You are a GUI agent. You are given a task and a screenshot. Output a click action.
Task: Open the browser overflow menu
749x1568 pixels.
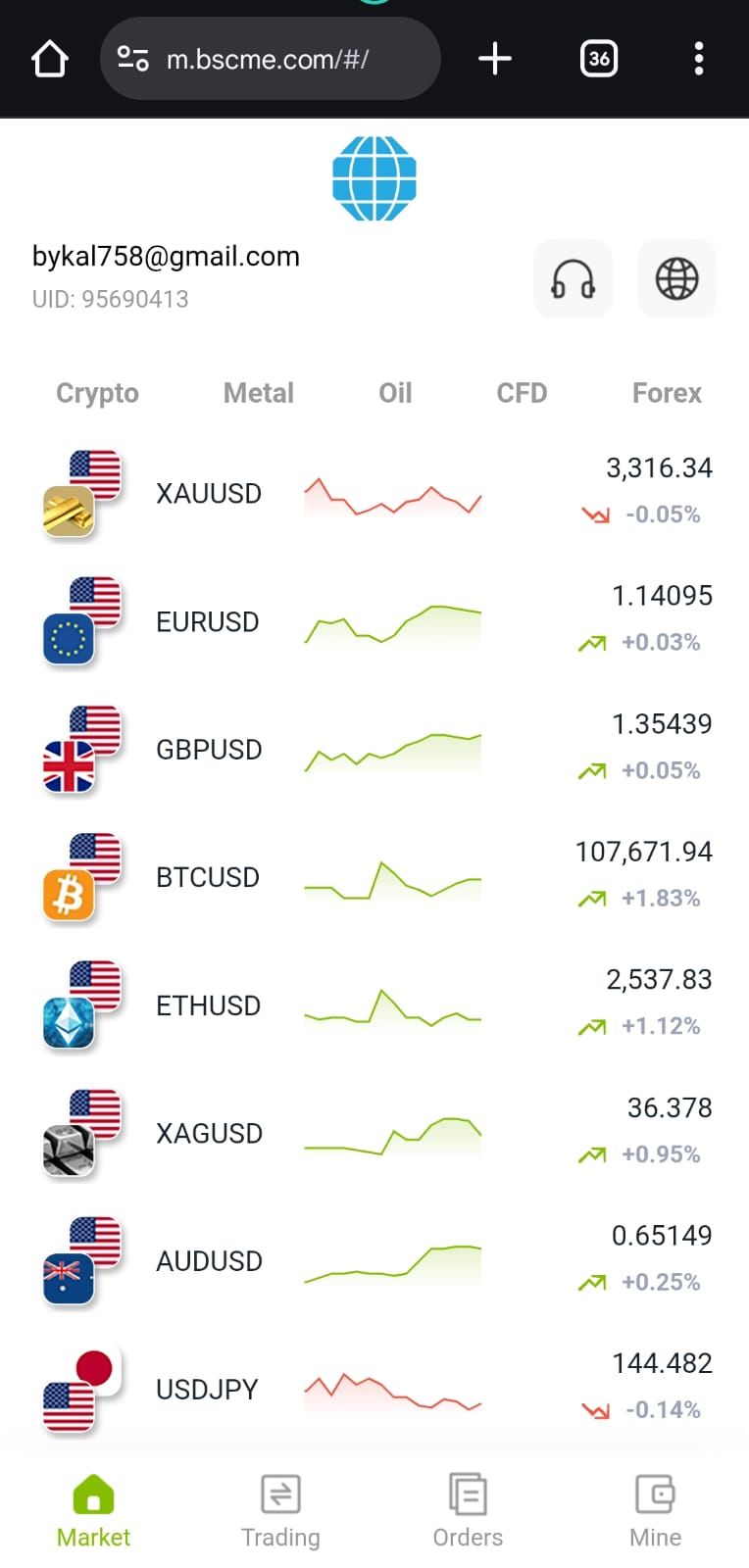coord(698,59)
